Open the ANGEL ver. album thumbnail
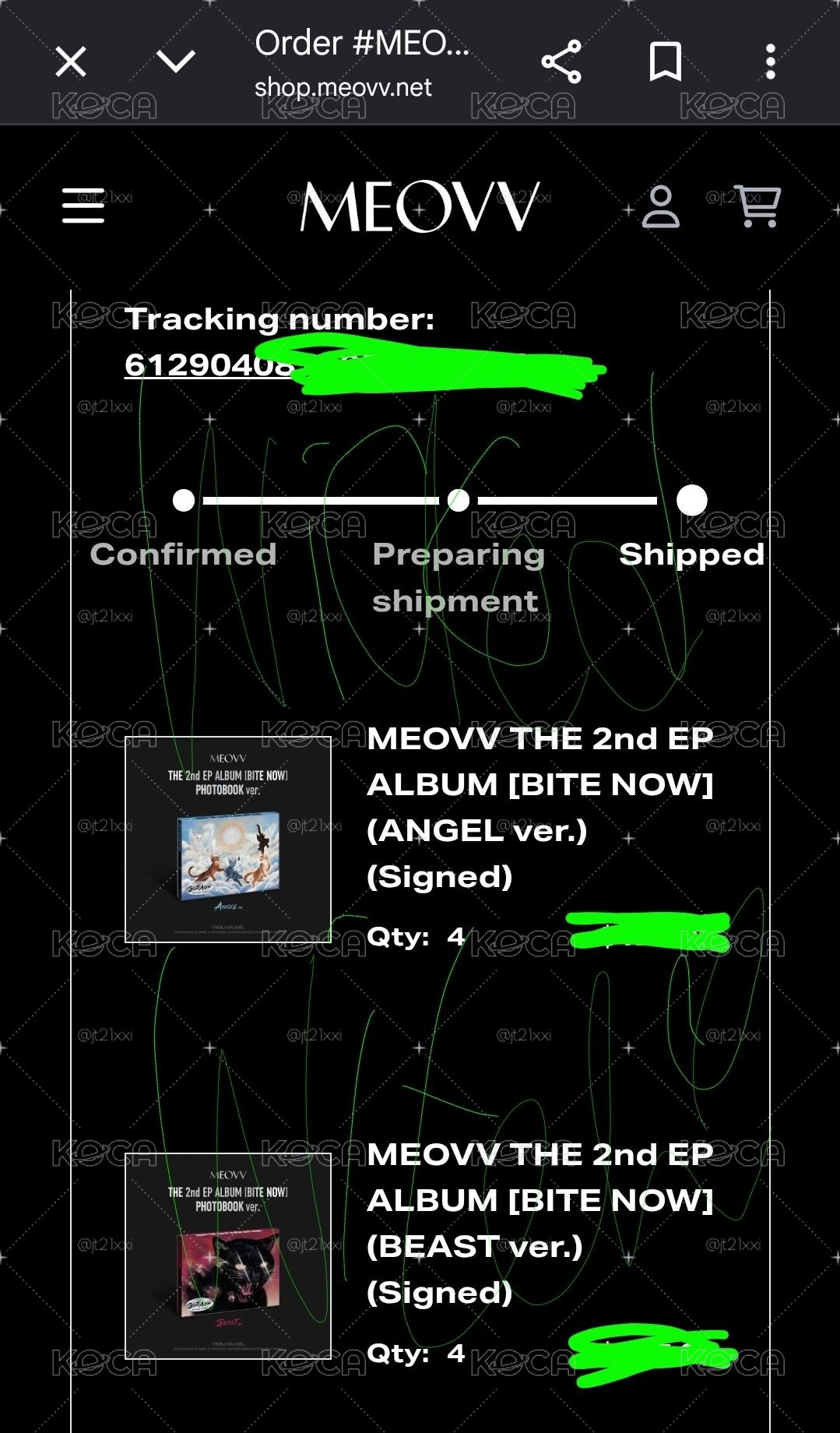 click(228, 840)
